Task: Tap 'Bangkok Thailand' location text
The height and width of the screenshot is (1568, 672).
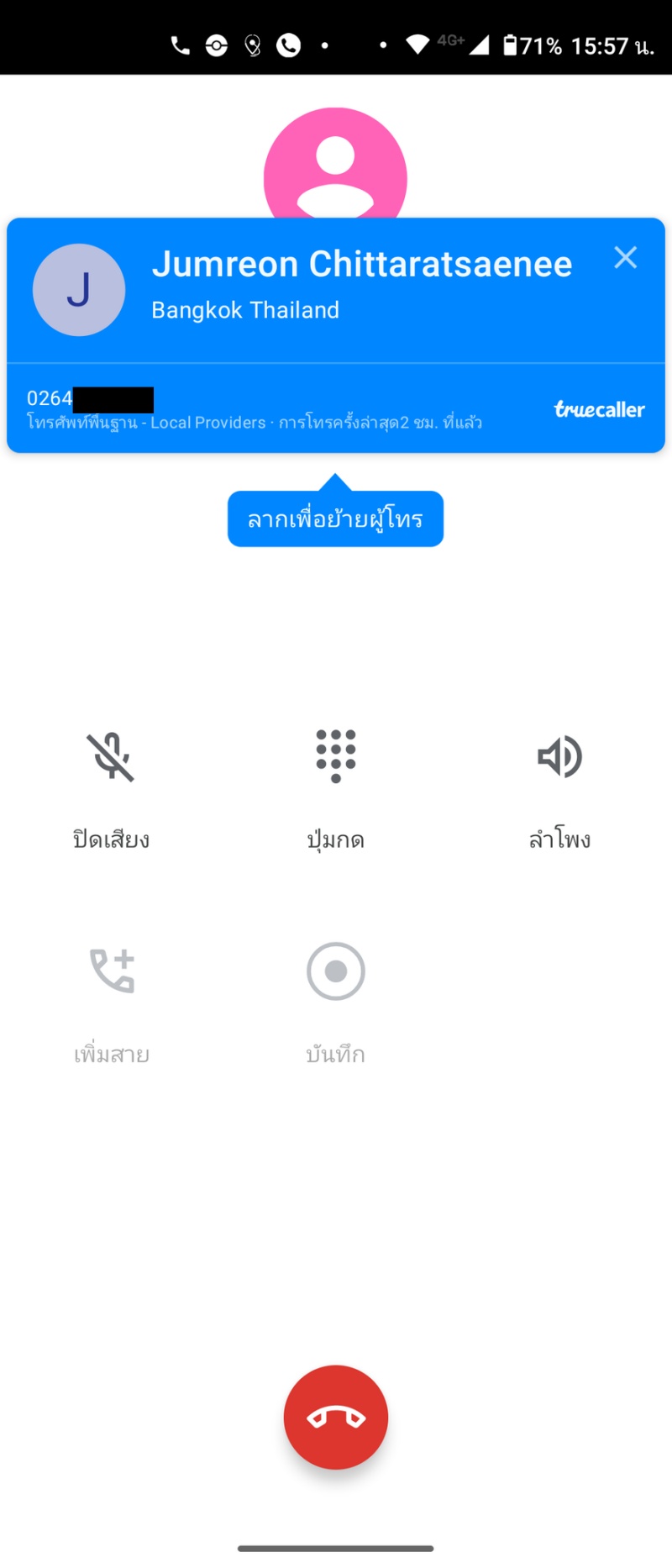Action: (244, 310)
